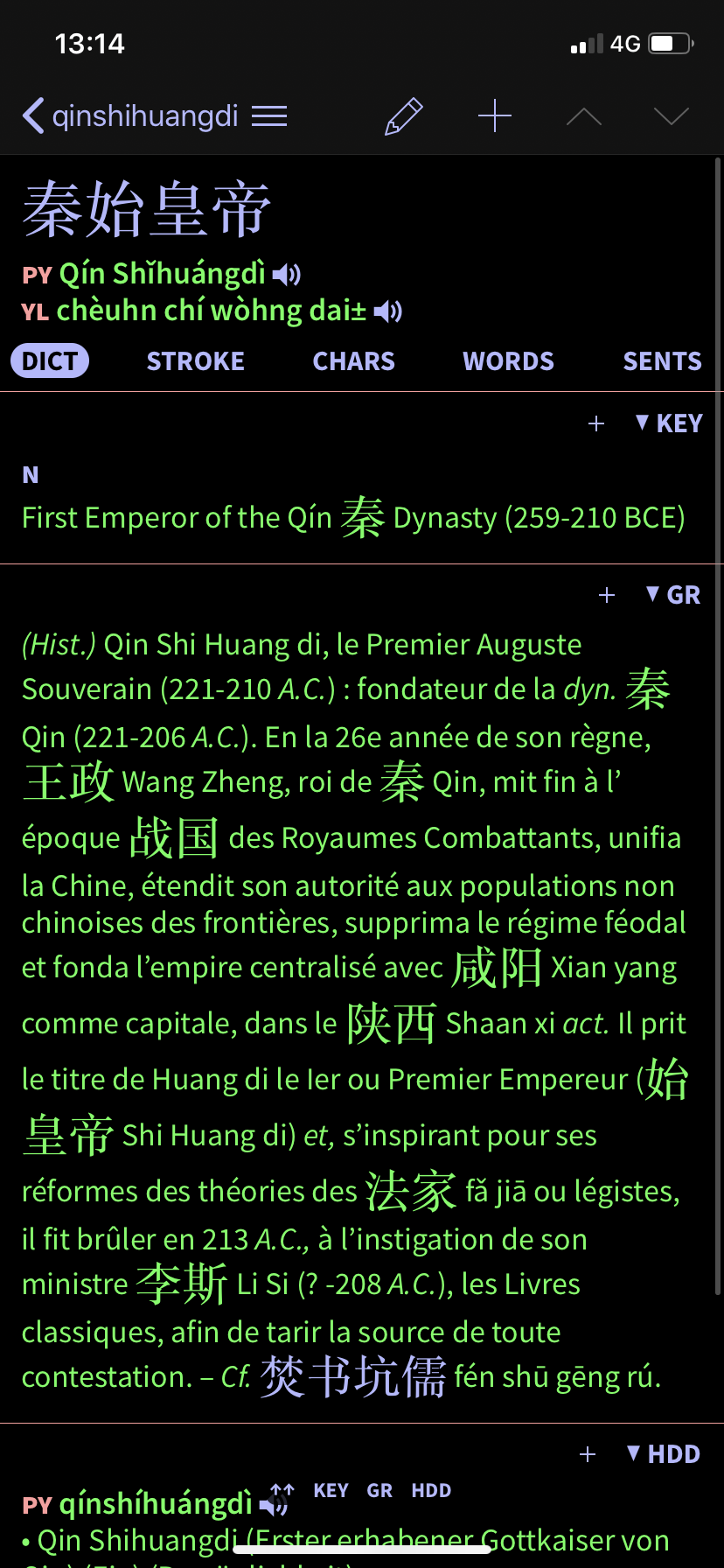Play the Cantonese Yale audio
This screenshot has height=1568, width=724.
(388, 311)
